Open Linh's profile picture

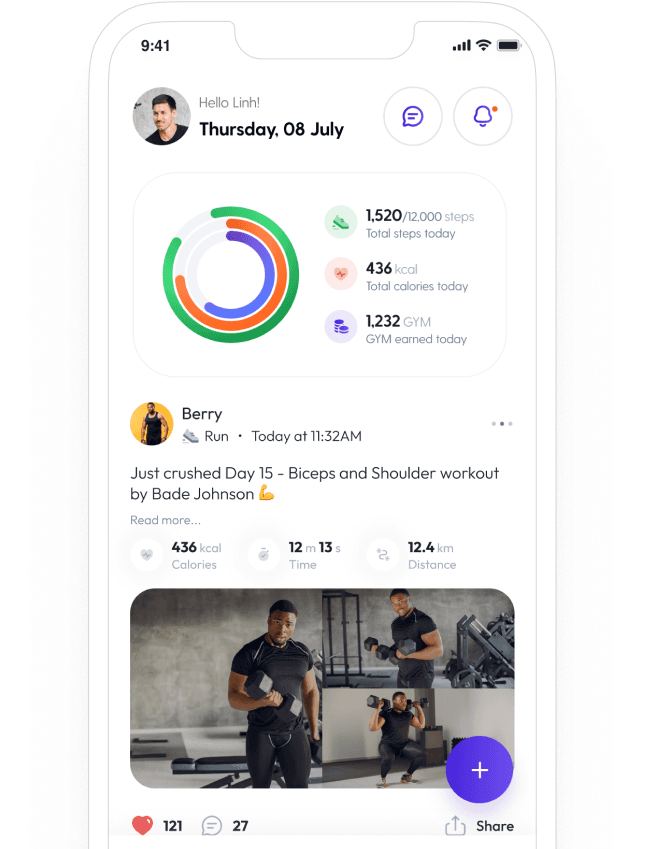pyautogui.click(x=161, y=117)
